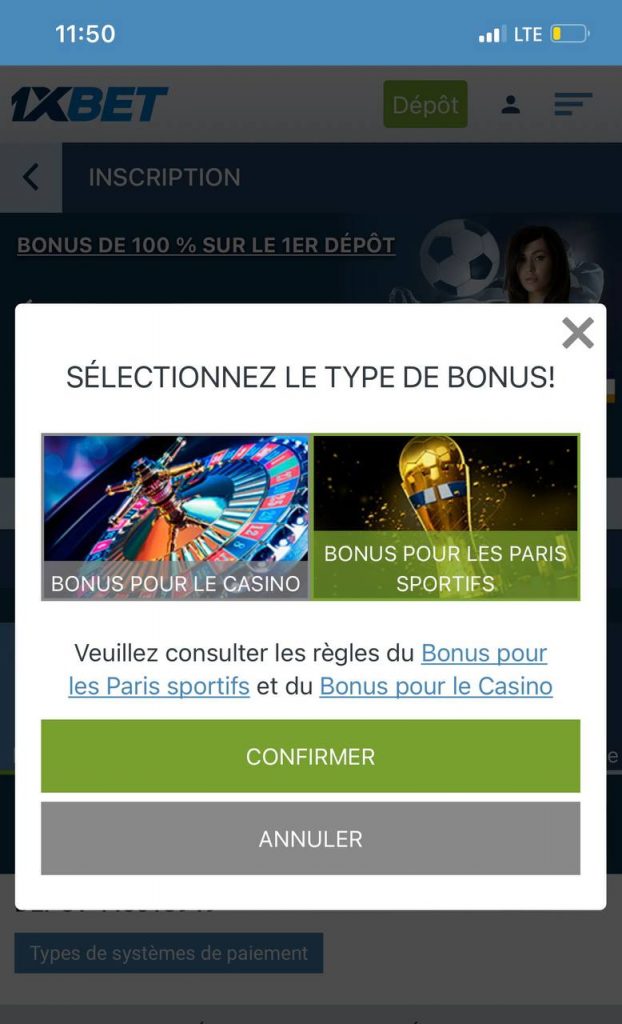Go back from Inscription page

[31, 177]
